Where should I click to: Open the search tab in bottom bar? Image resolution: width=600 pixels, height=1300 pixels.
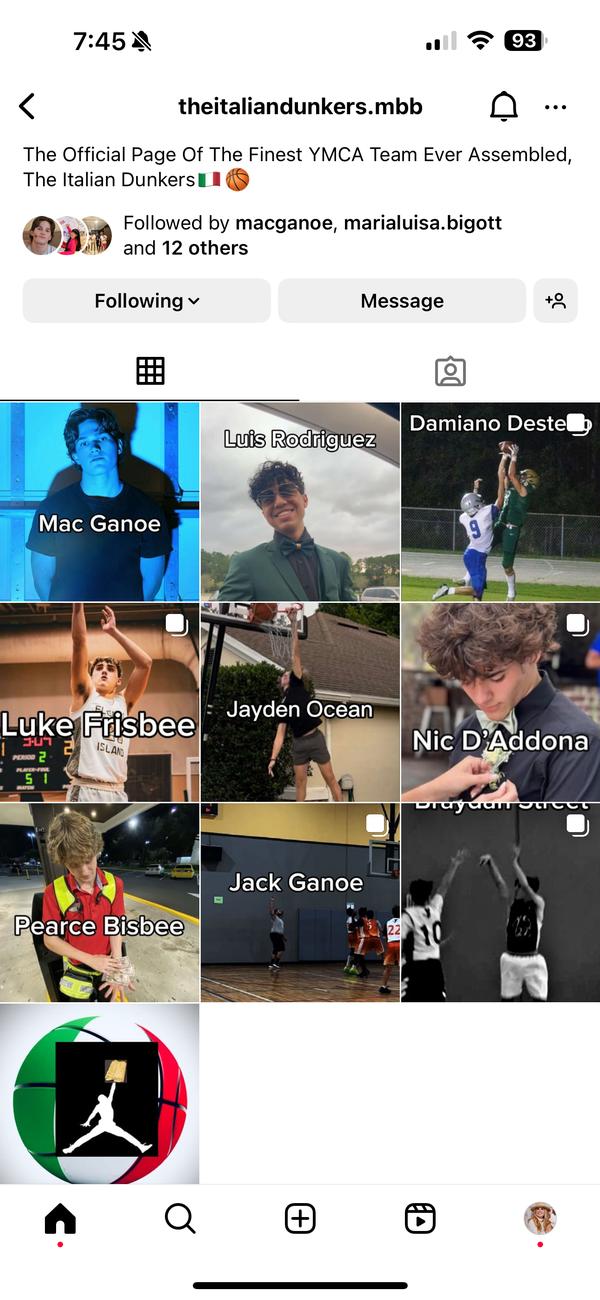pos(180,1218)
